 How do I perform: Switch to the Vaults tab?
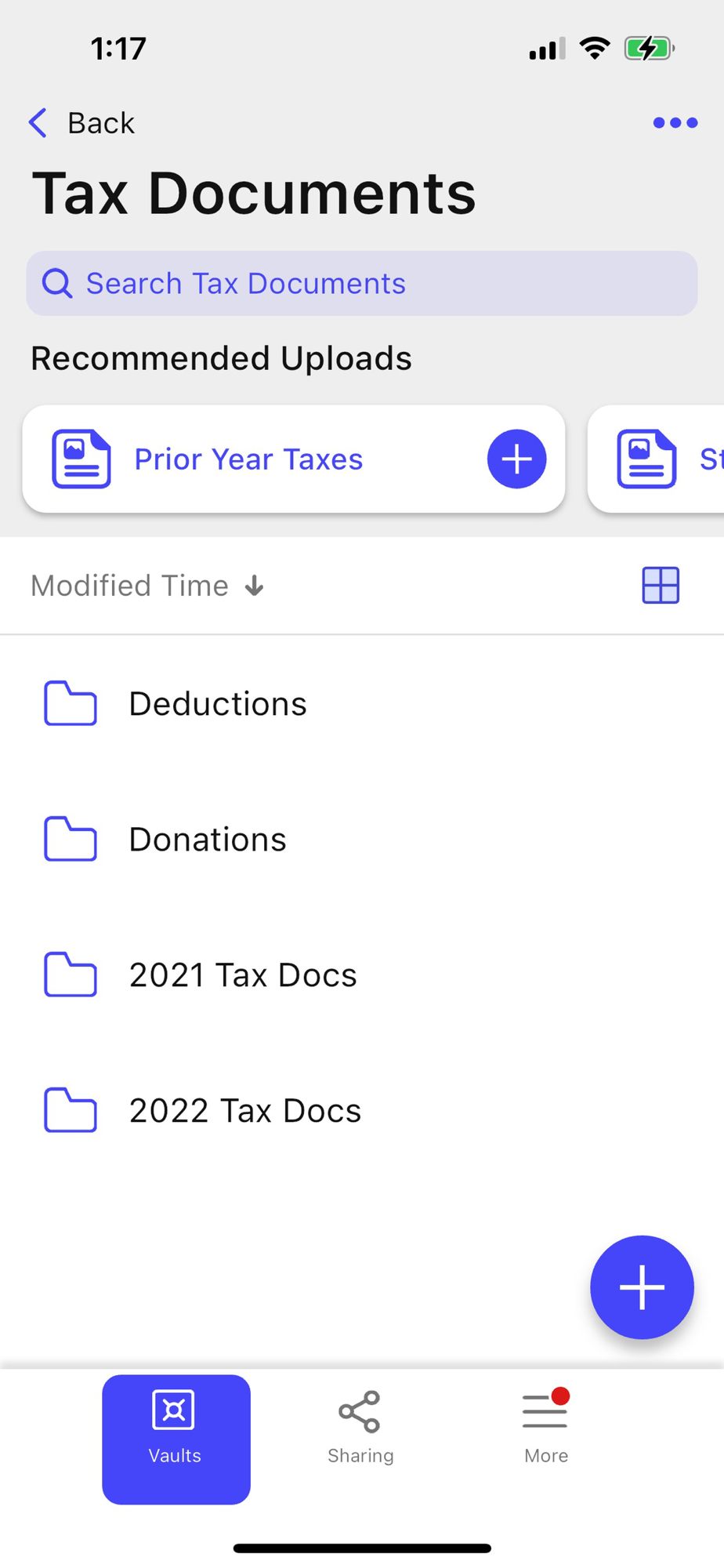(176, 1439)
